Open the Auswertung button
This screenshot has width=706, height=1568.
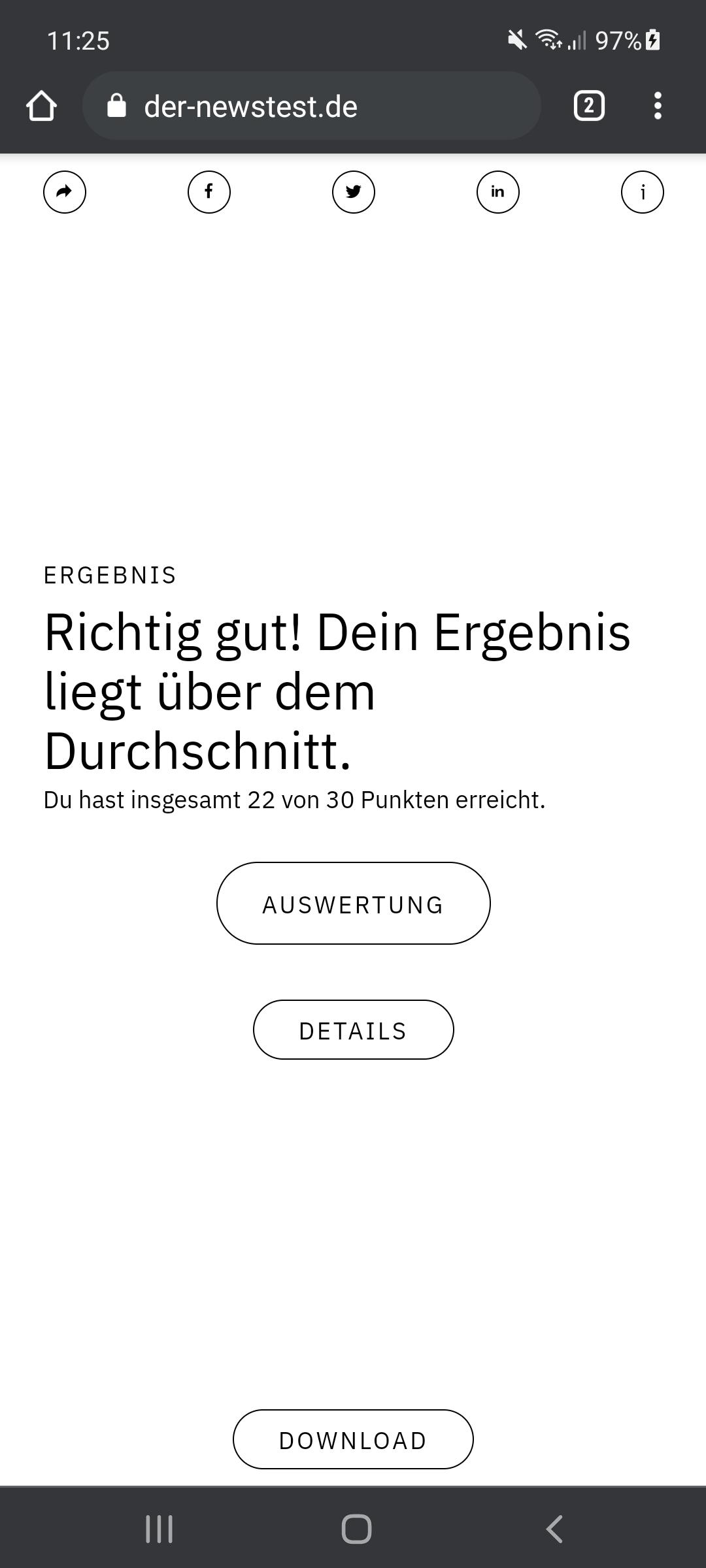point(354,903)
